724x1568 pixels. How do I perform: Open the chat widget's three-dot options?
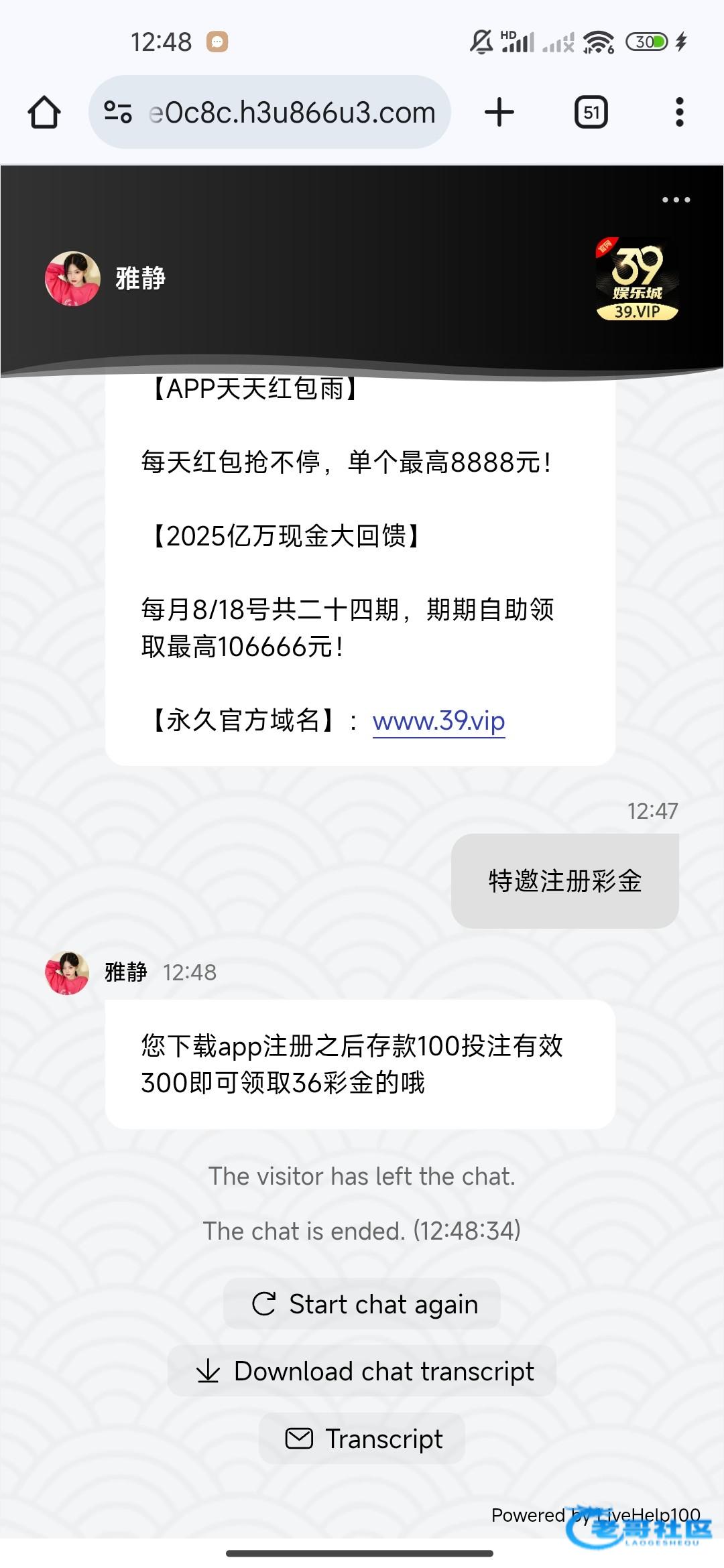(676, 200)
